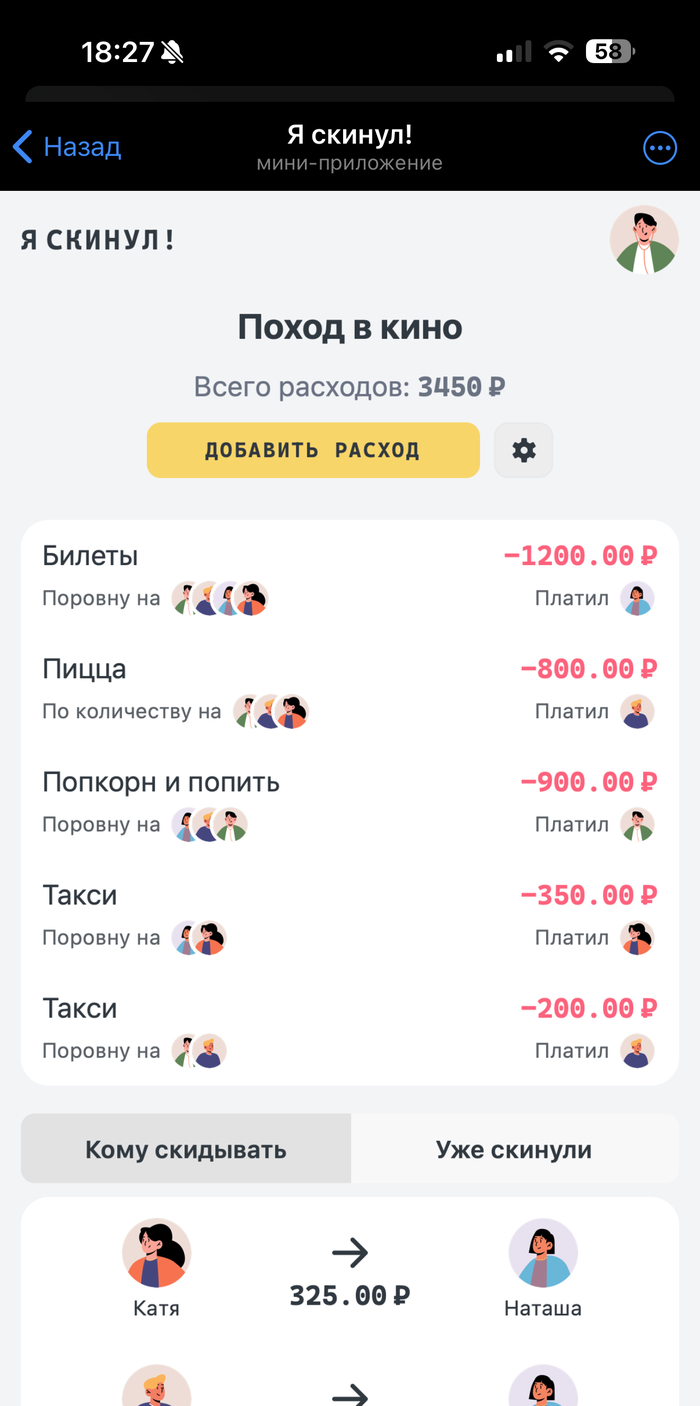Open the profile avatar at top right
Screen dimensions: 700x1406
tap(644, 240)
